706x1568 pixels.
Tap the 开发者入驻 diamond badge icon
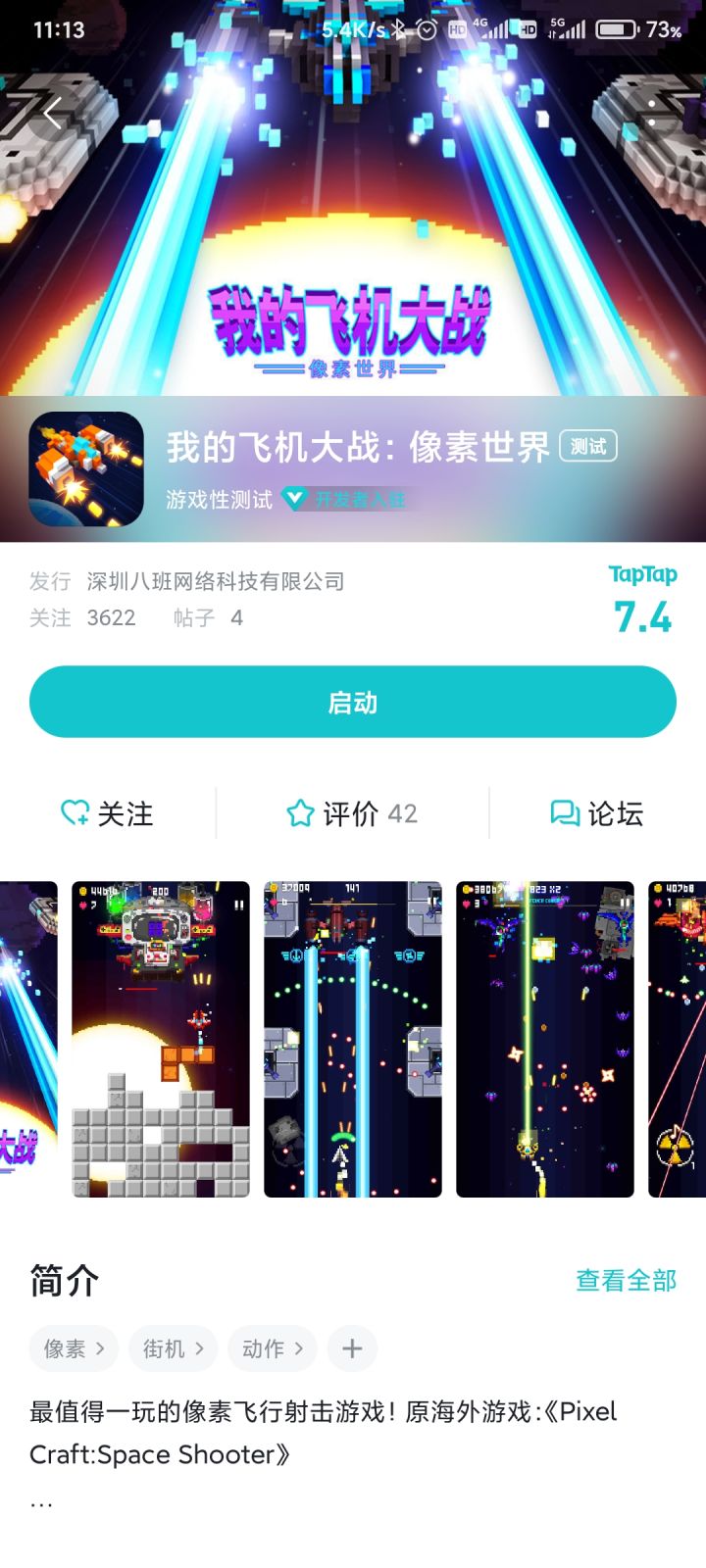293,500
